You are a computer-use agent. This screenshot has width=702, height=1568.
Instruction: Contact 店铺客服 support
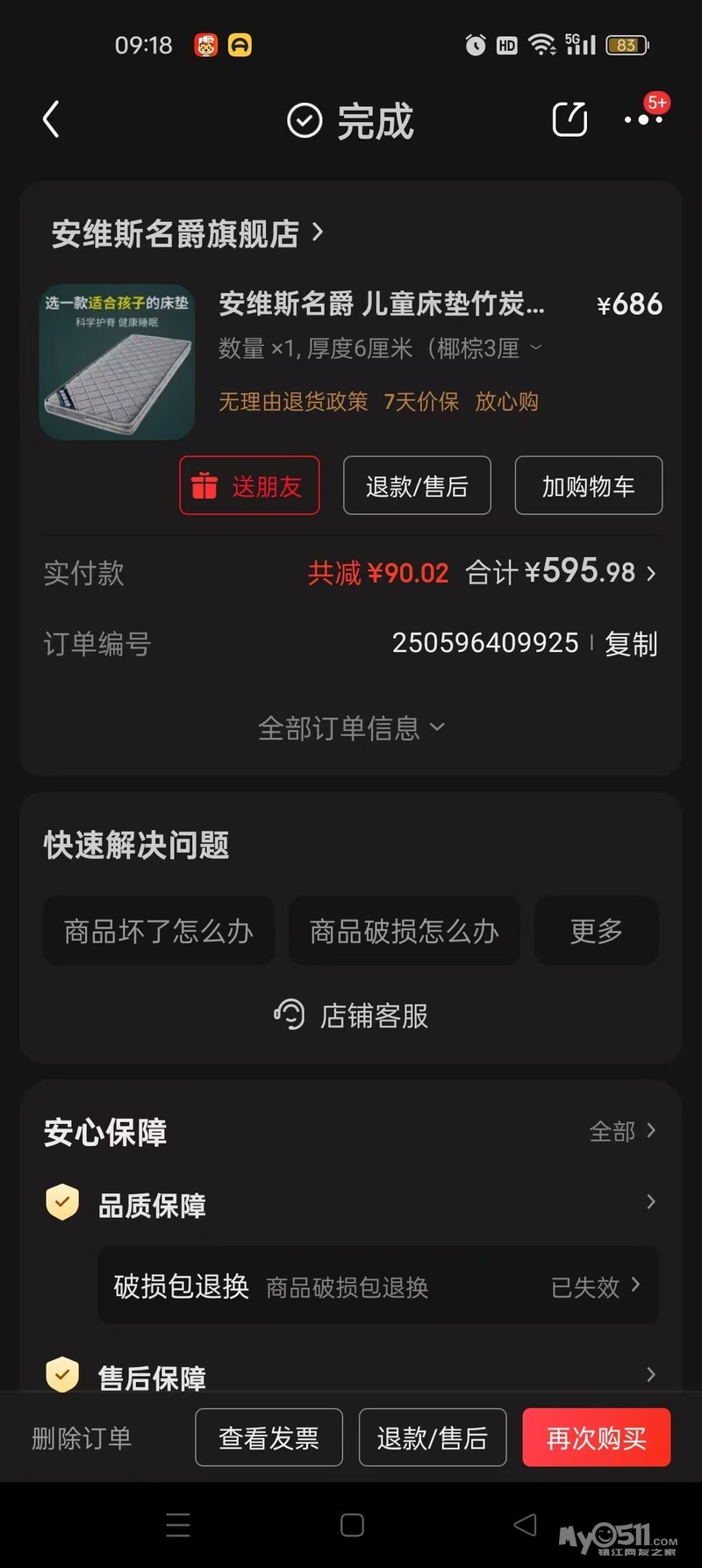351,1015
